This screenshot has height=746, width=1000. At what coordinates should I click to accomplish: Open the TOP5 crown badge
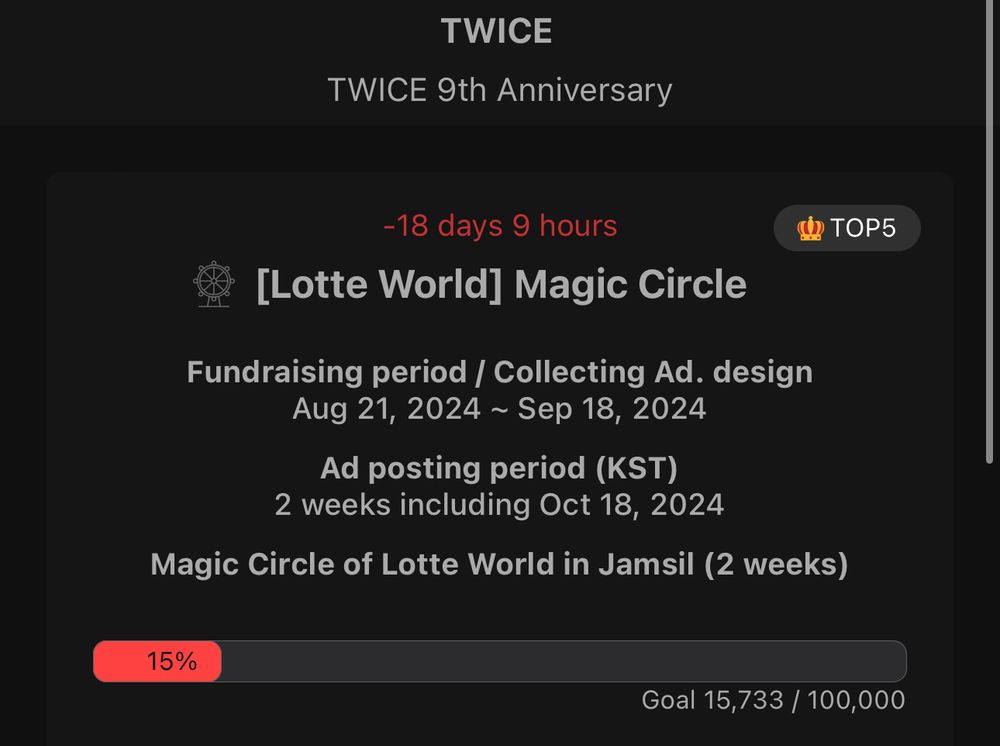tap(846, 228)
